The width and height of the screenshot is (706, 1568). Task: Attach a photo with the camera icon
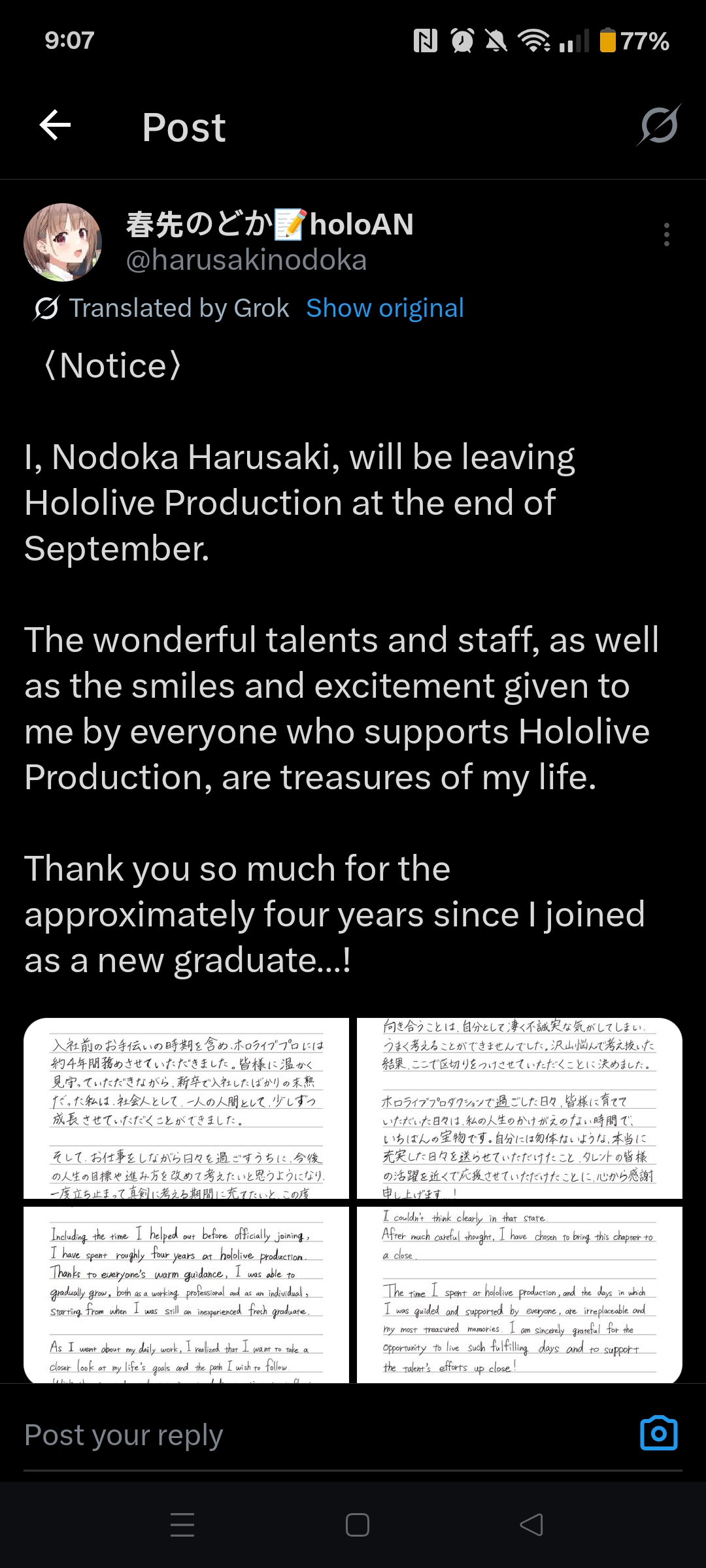coord(658,1434)
